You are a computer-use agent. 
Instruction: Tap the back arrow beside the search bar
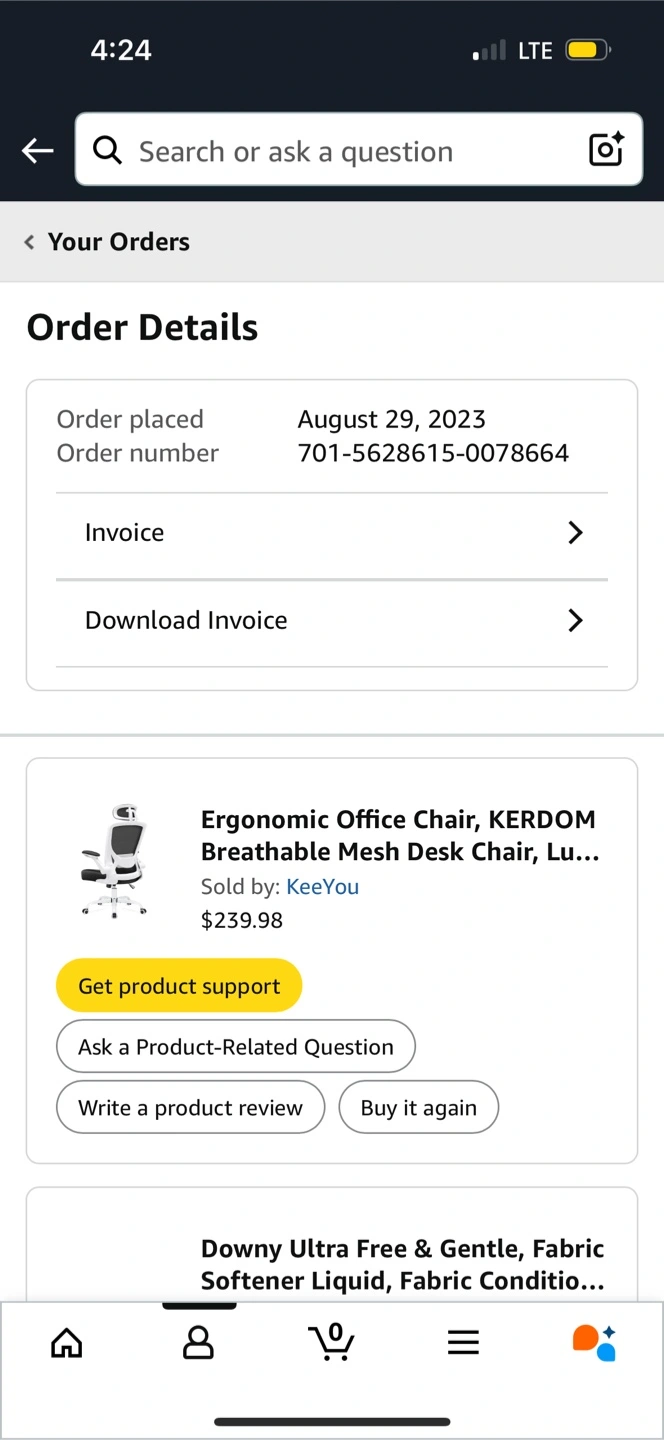click(38, 151)
